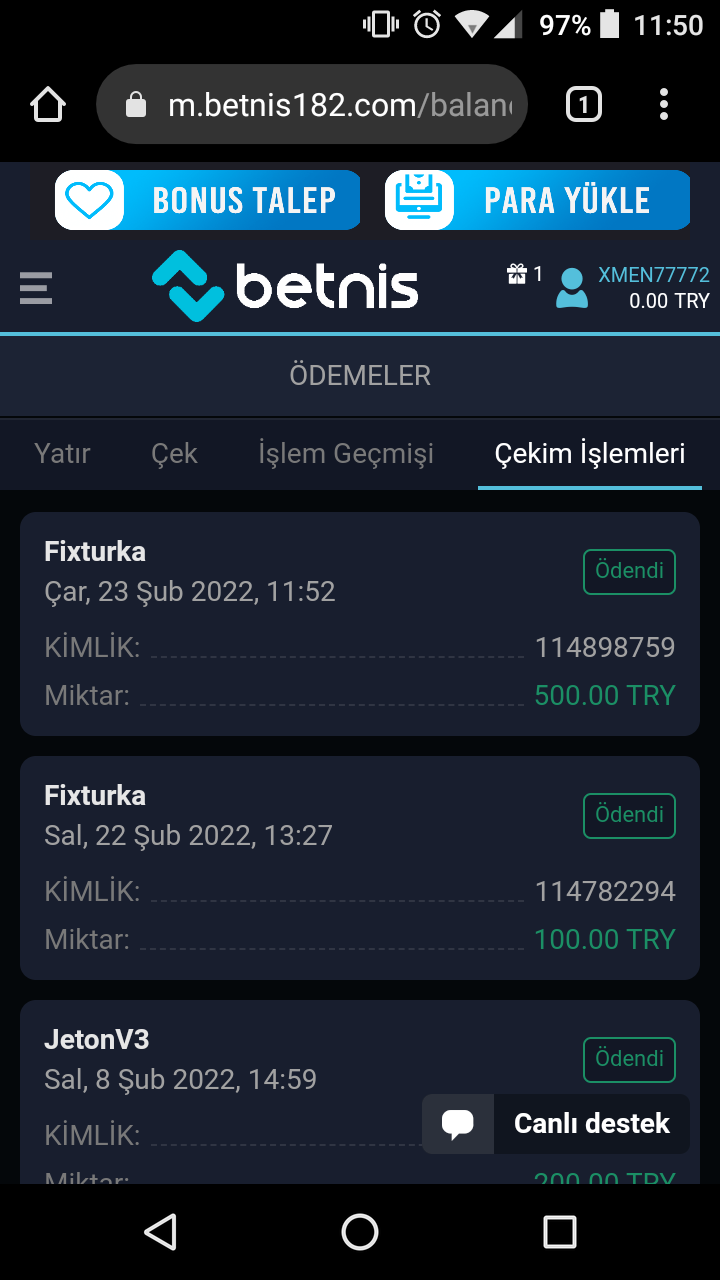Go back with the system back button
This screenshot has width=720, height=1280.
coord(160,1232)
